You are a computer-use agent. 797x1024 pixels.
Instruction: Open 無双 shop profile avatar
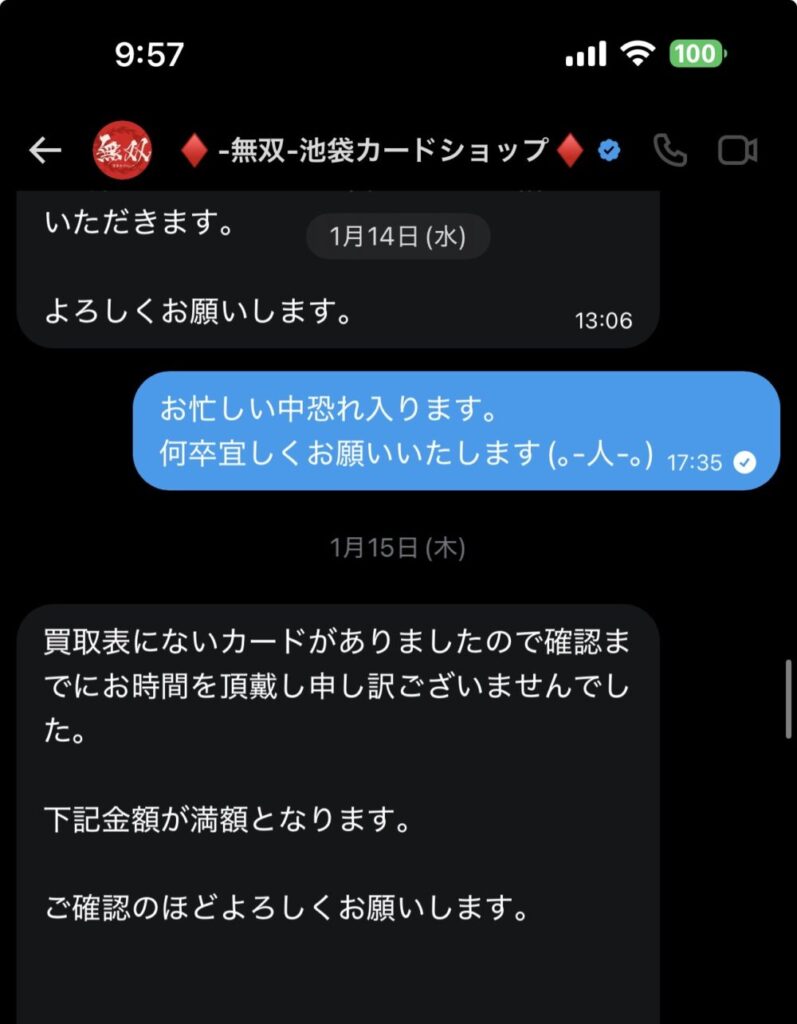point(121,150)
